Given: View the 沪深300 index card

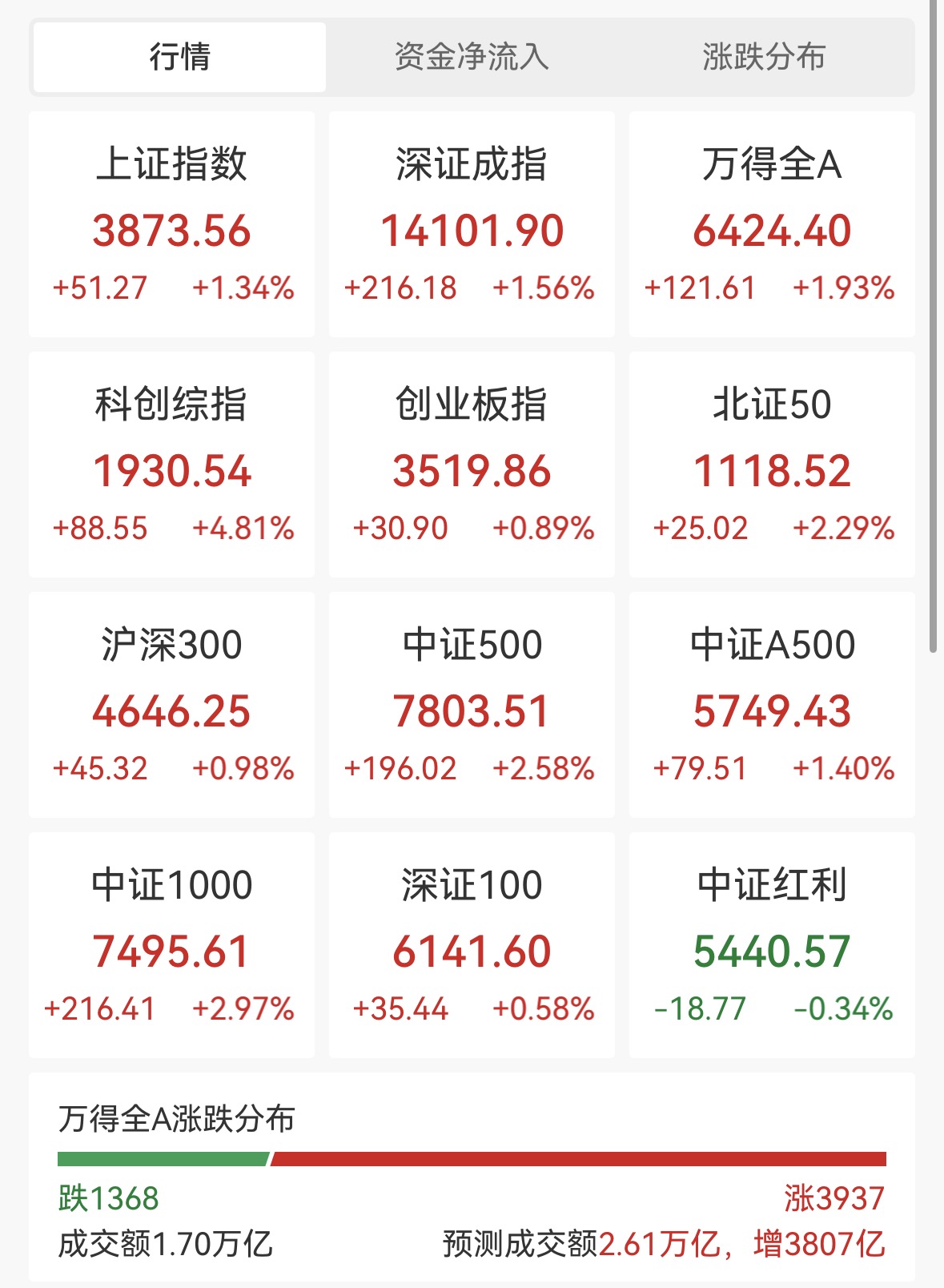Looking at the screenshot, I should pos(171,705).
